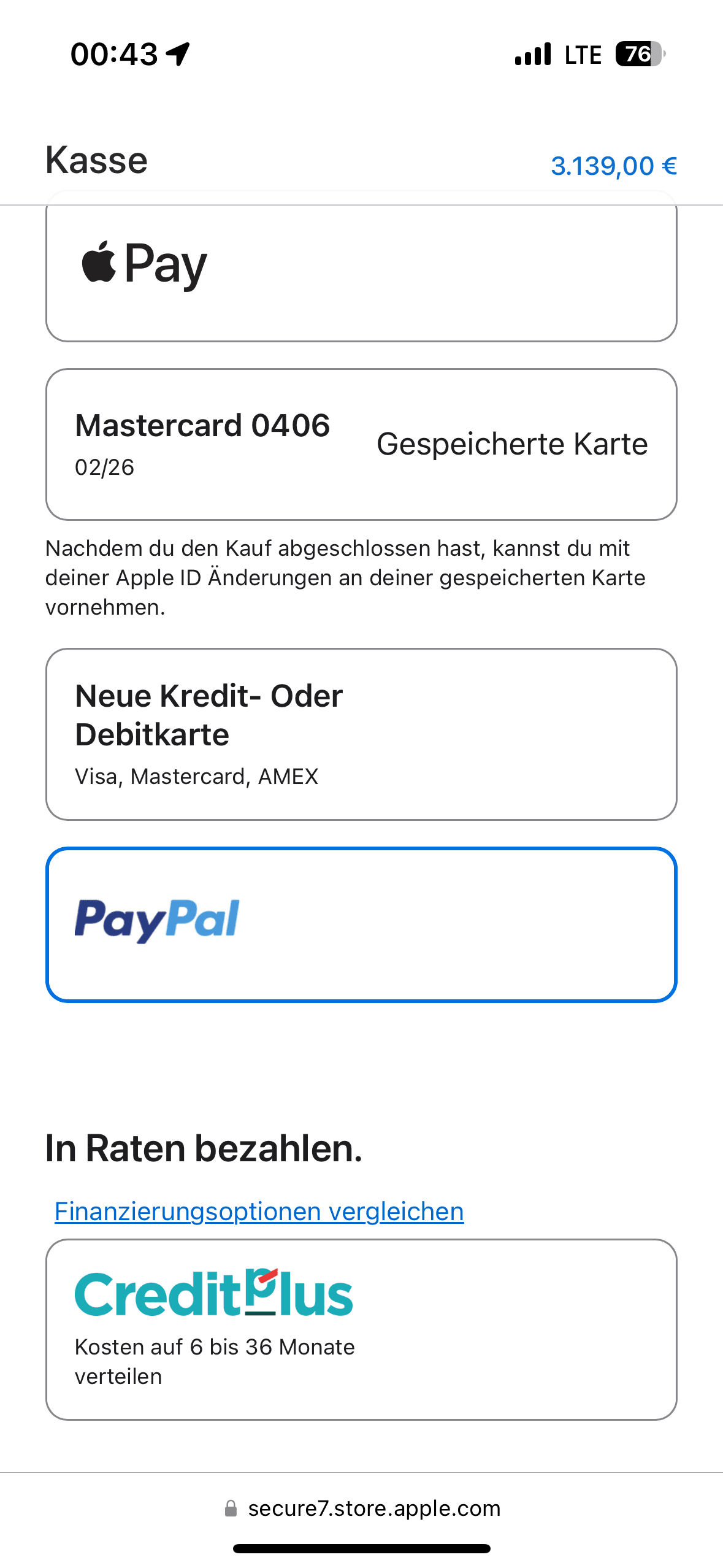The width and height of the screenshot is (723, 1568).
Task: Select PayPal payment option
Action: click(x=361, y=924)
